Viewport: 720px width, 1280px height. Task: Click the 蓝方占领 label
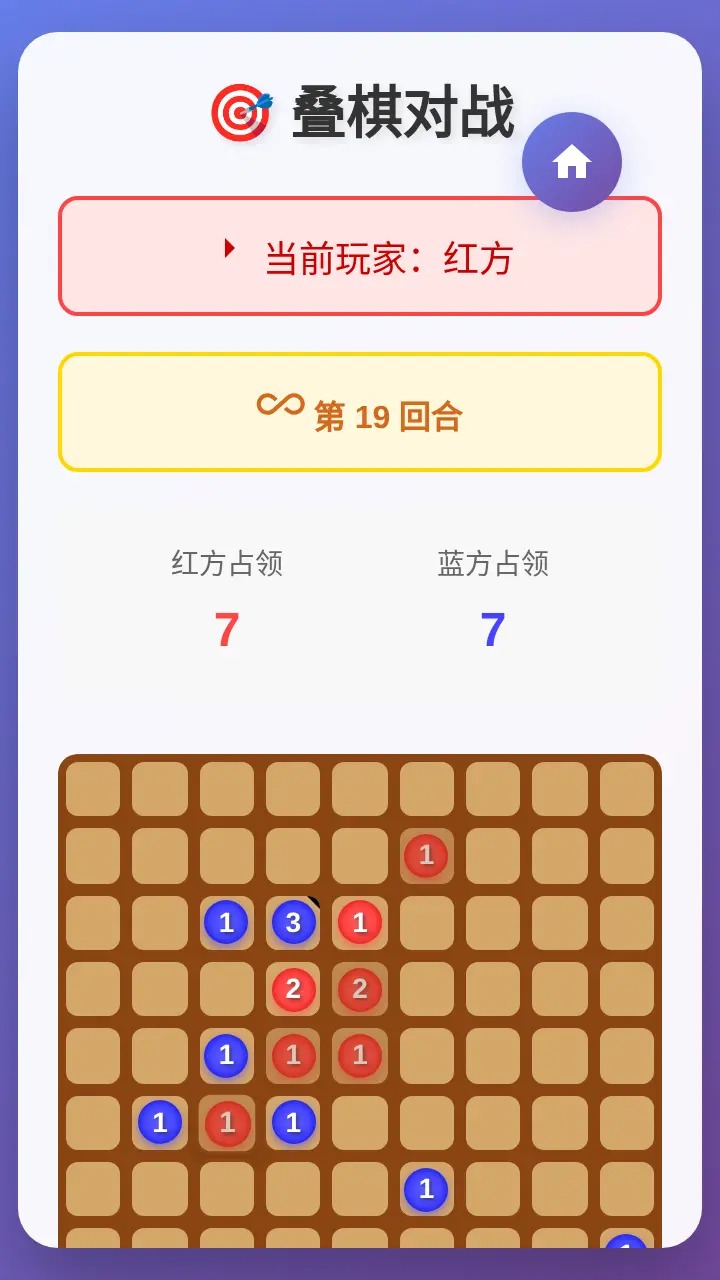[x=491, y=563]
